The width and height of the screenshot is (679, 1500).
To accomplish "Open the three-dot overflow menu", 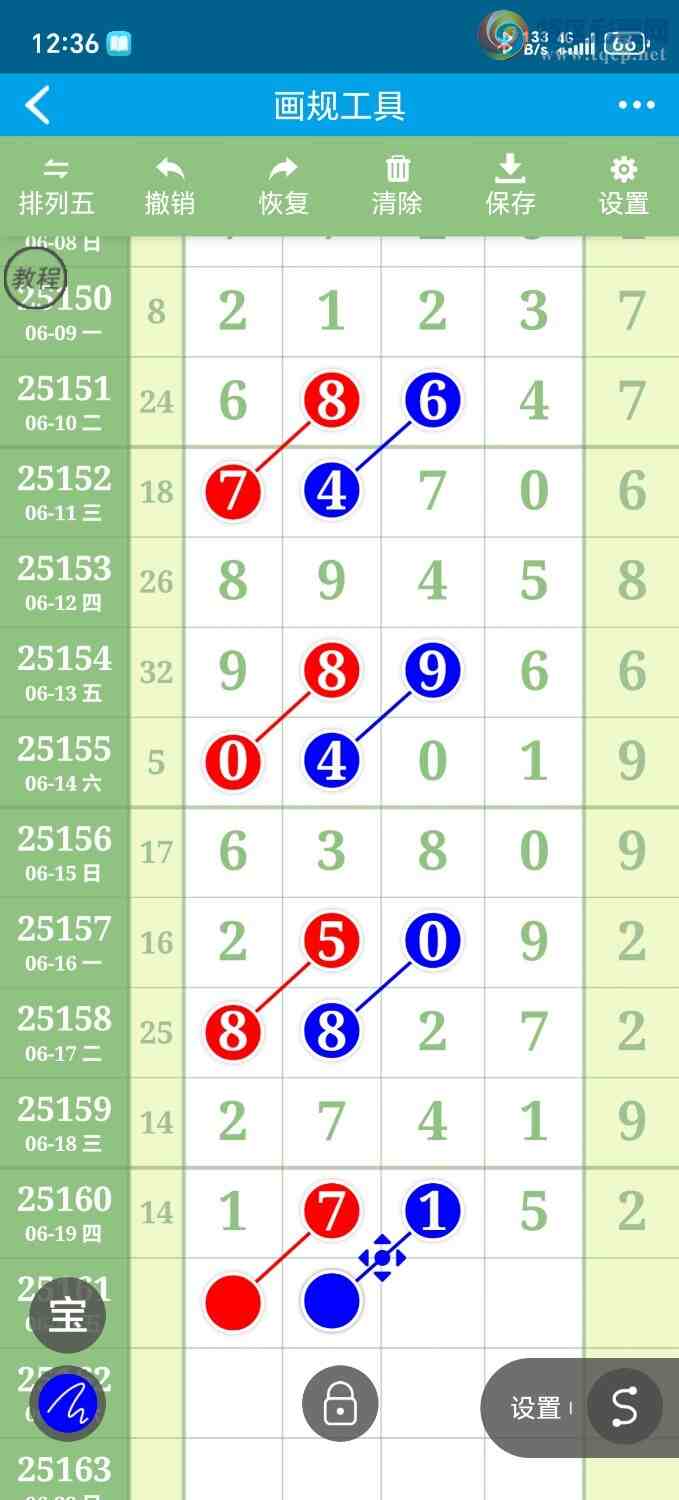I will 636,105.
